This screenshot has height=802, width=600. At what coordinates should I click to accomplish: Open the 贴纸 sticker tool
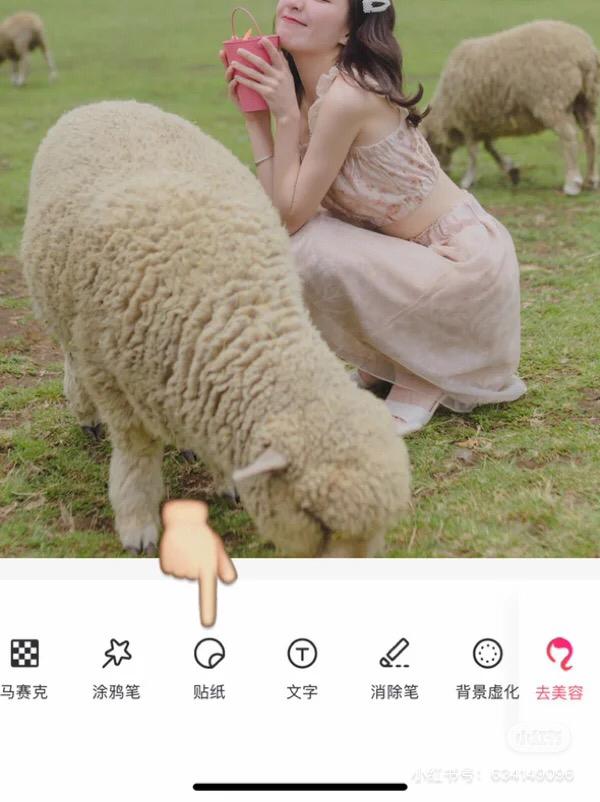coord(209,668)
